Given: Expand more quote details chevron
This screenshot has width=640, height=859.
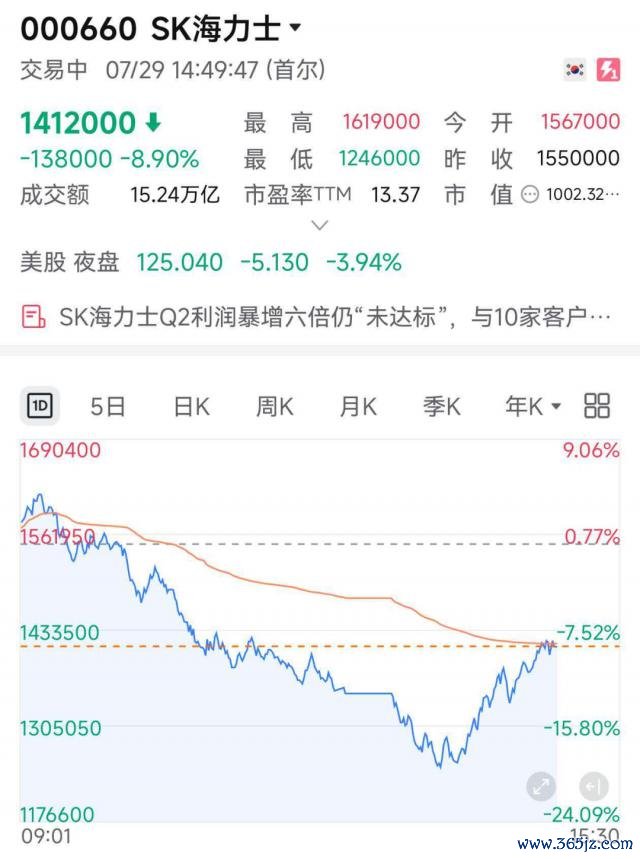Looking at the screenshot, I should click(x=319, y=225).
